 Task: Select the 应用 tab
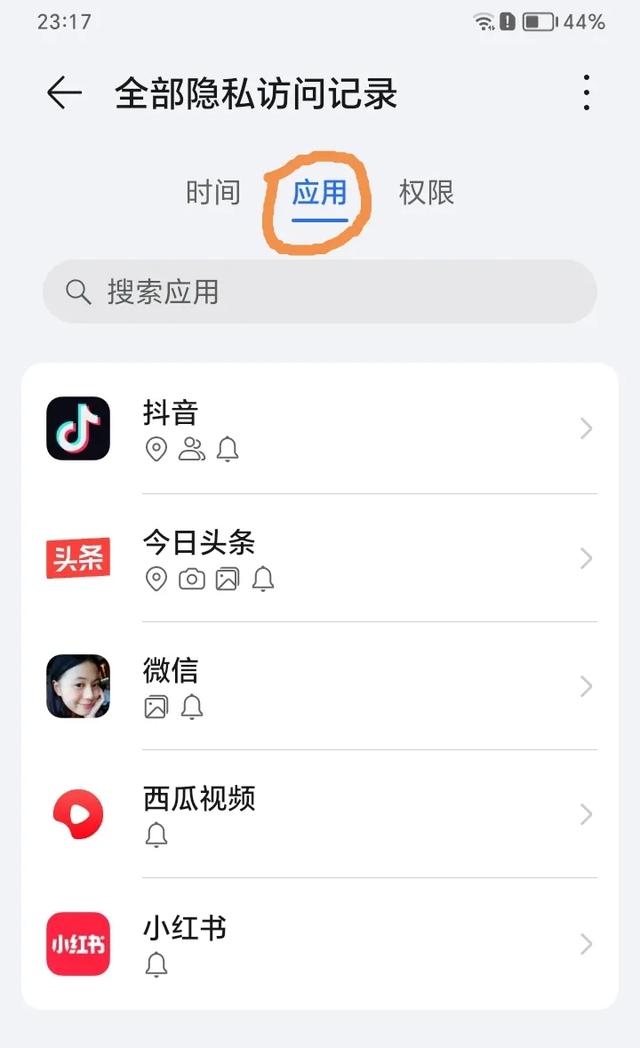click(319, 192)
